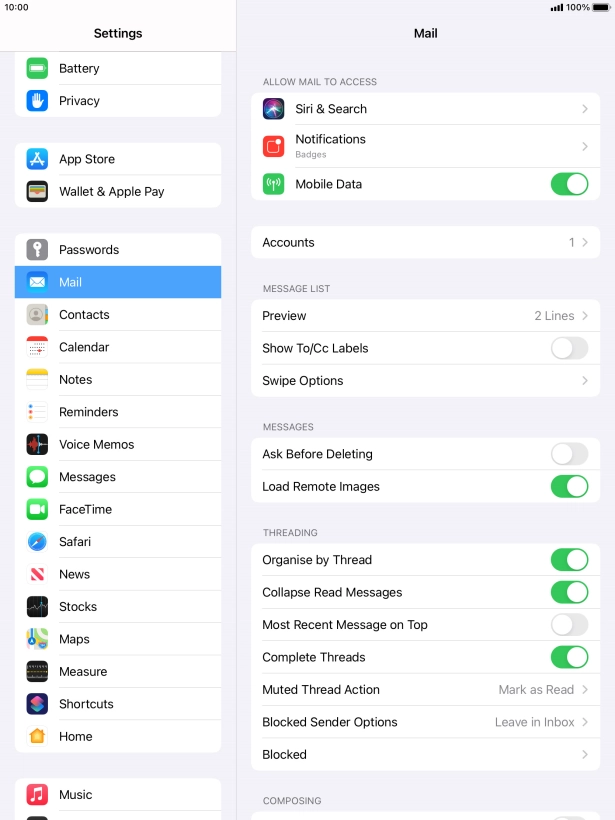Image resolution: width=615 pixels, height=820 pixels.
Task: Toggle Organise by Thread off
Action: point(569,560)
